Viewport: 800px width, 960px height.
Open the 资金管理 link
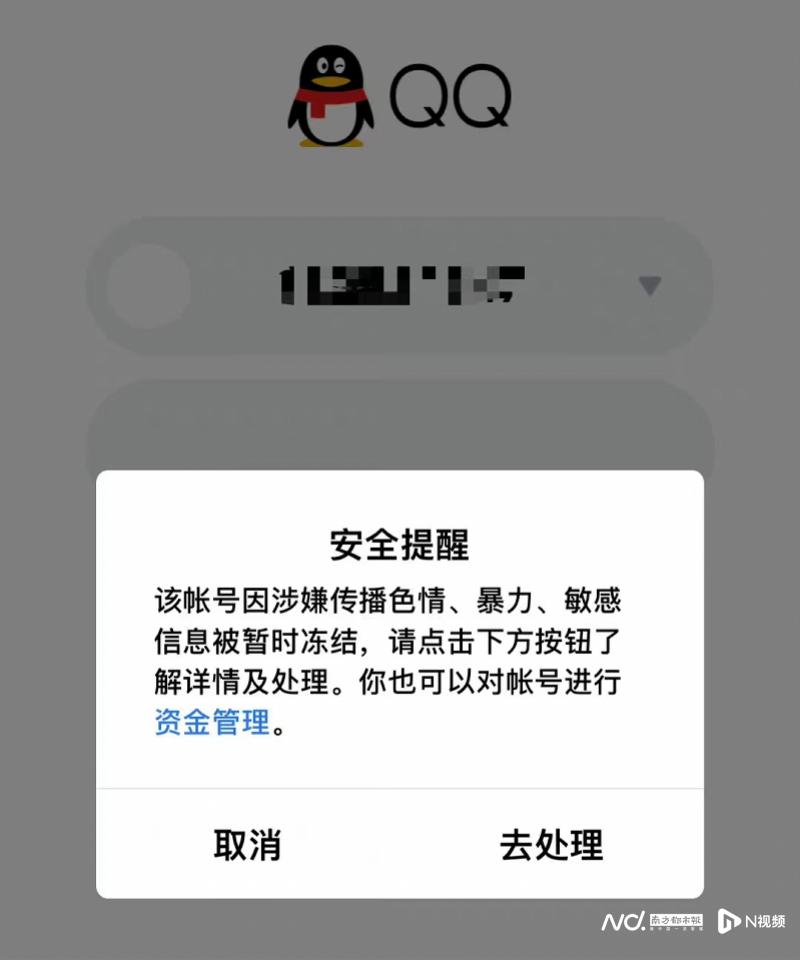point(208,724)
